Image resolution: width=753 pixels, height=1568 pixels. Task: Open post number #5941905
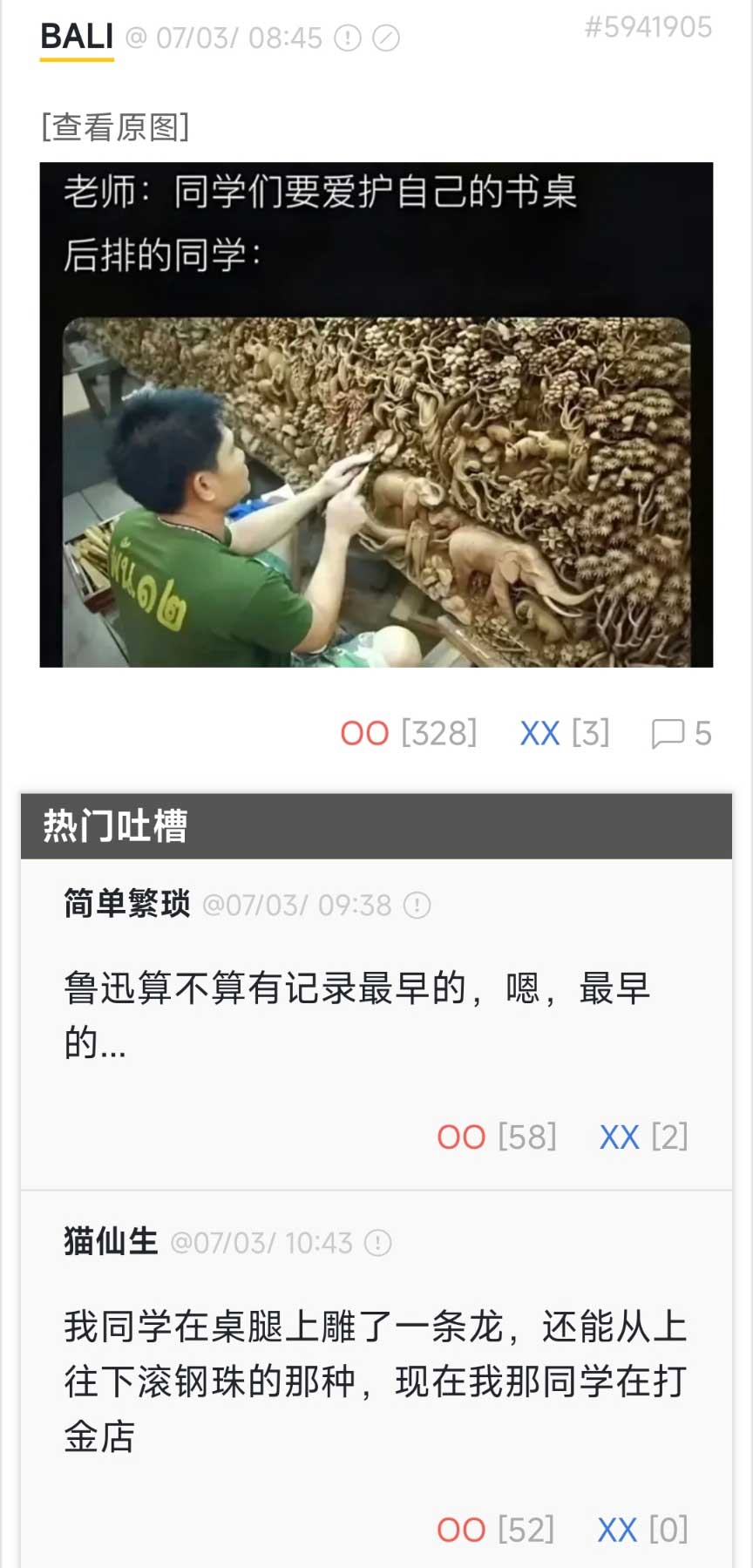tap(648, 28)
